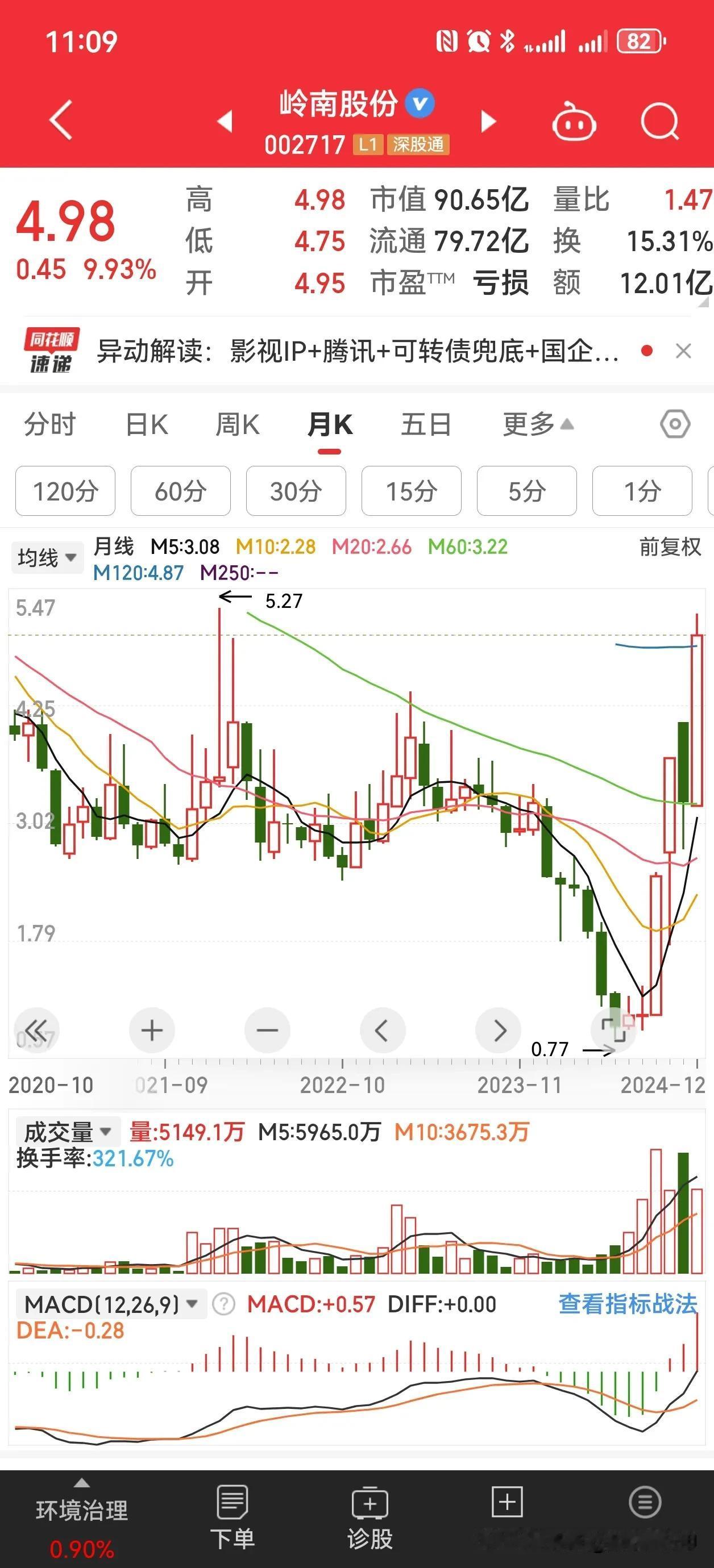Viewport: 714px width, 1568px height.
Task: Switch to the 日K tab
Action: (x=147, y=424)
